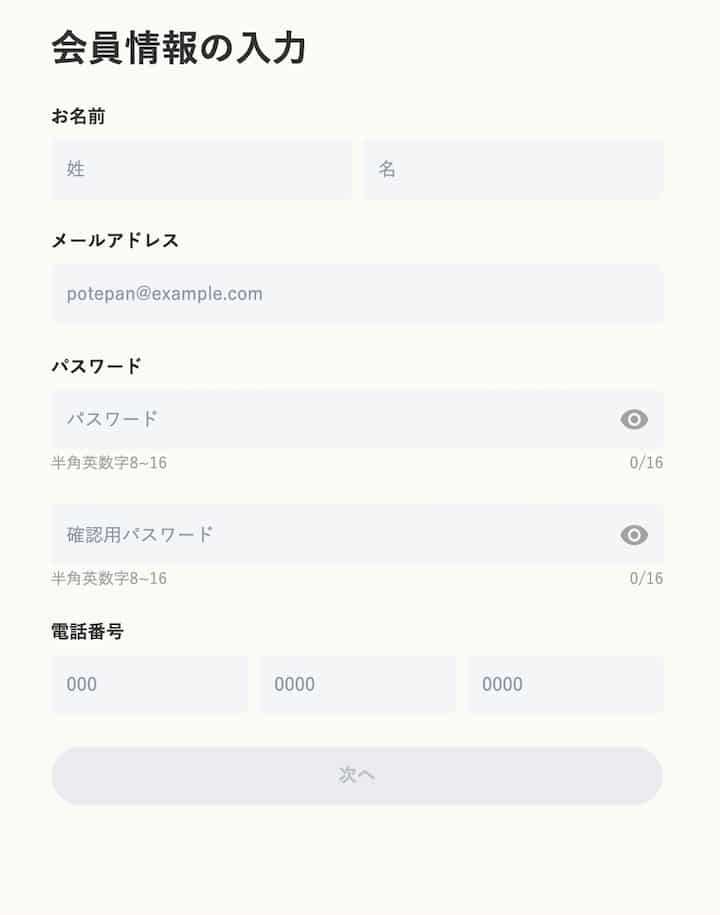
Task: Select the last 0000 phone field
Action: point(565,684)
